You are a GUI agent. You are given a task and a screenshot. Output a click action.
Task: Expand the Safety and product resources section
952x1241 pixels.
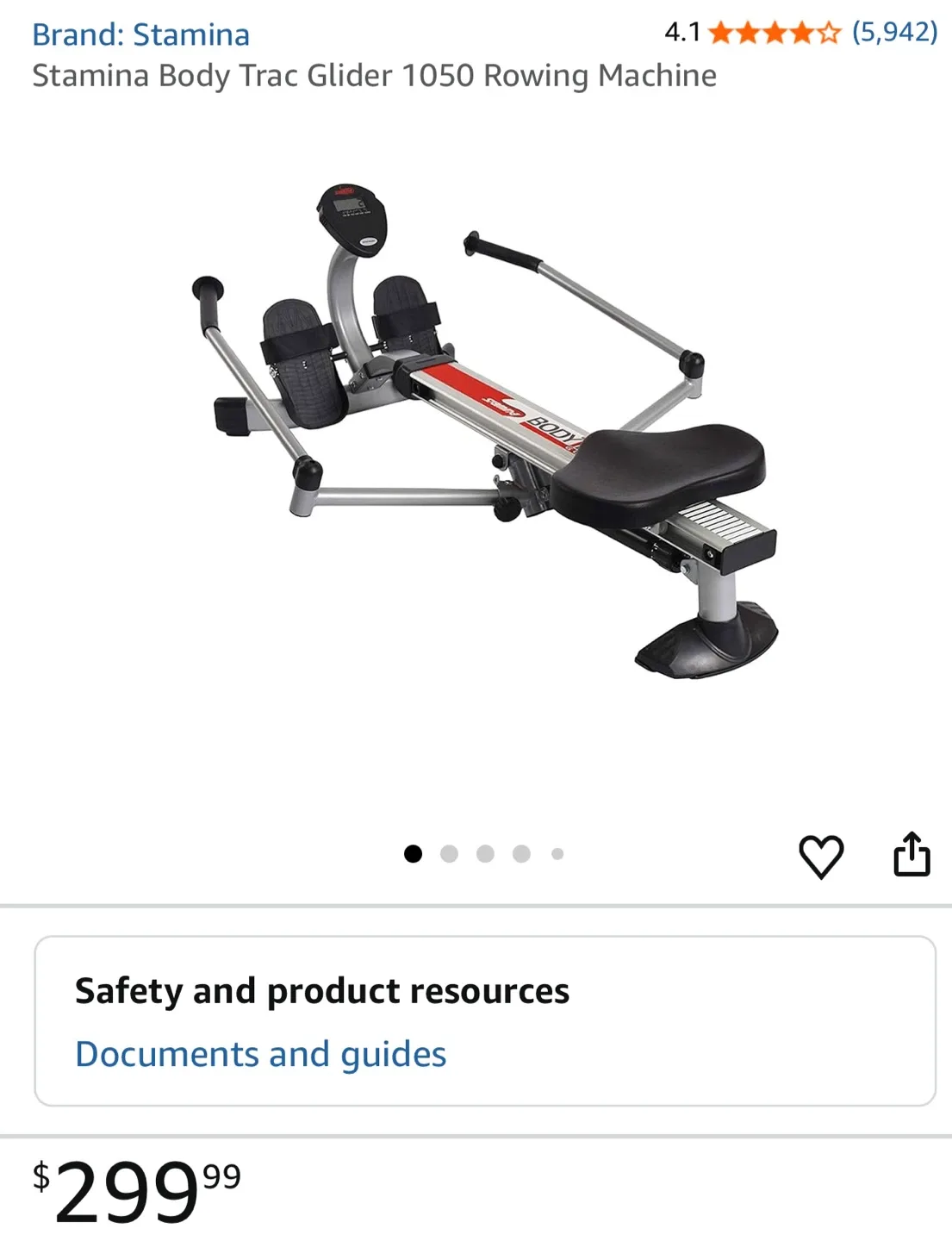(322, 991)
